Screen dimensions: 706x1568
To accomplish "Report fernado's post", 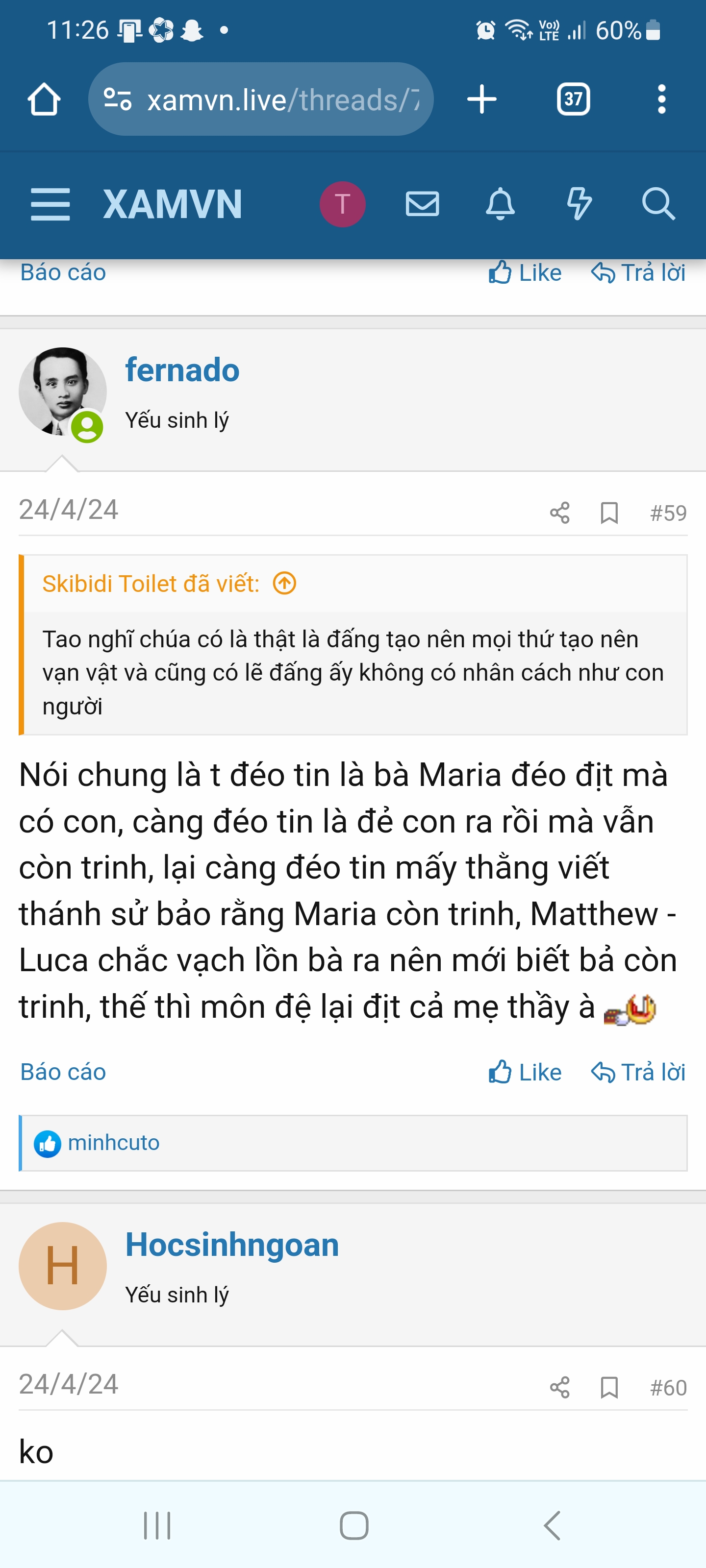I will [63, 1072].
